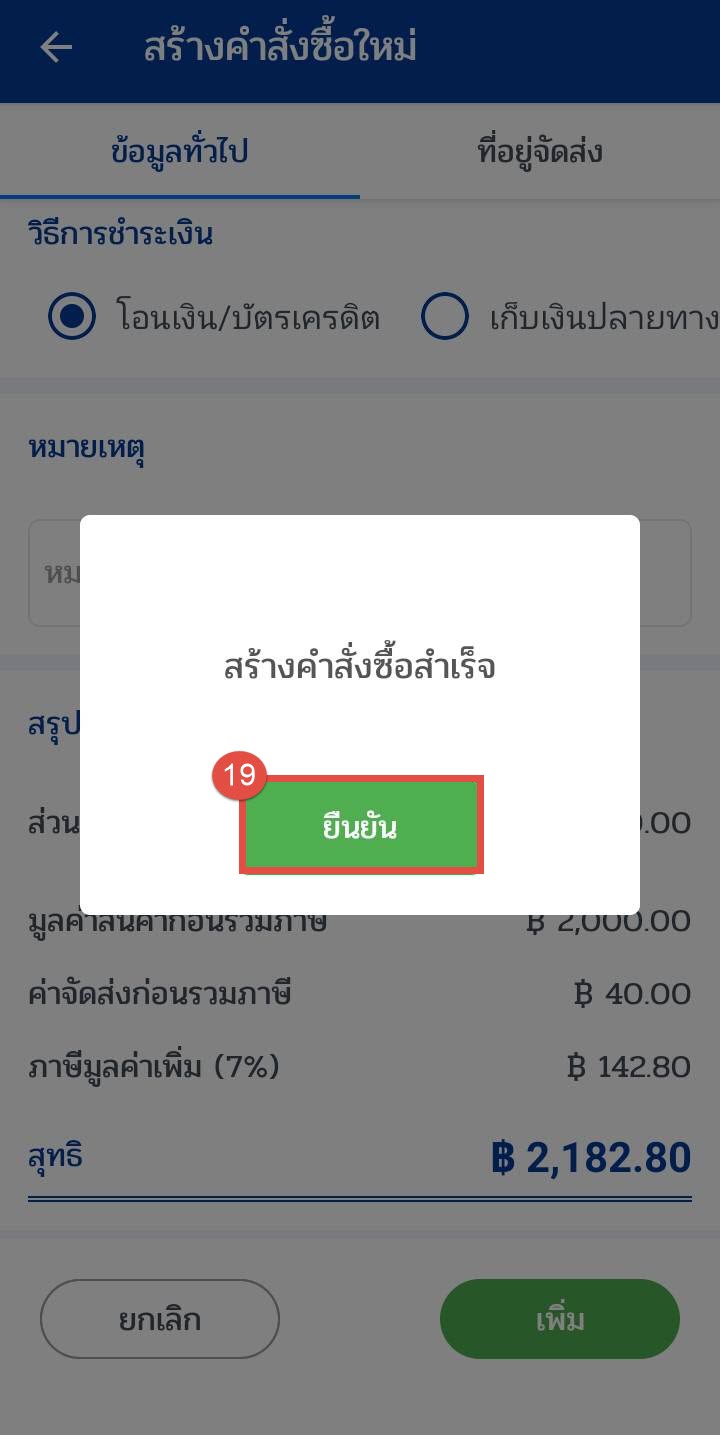The height and width of the screenshot is (1435, 720).
Task: Tap the green เพิ่ม button
Action: [560, 1319]
